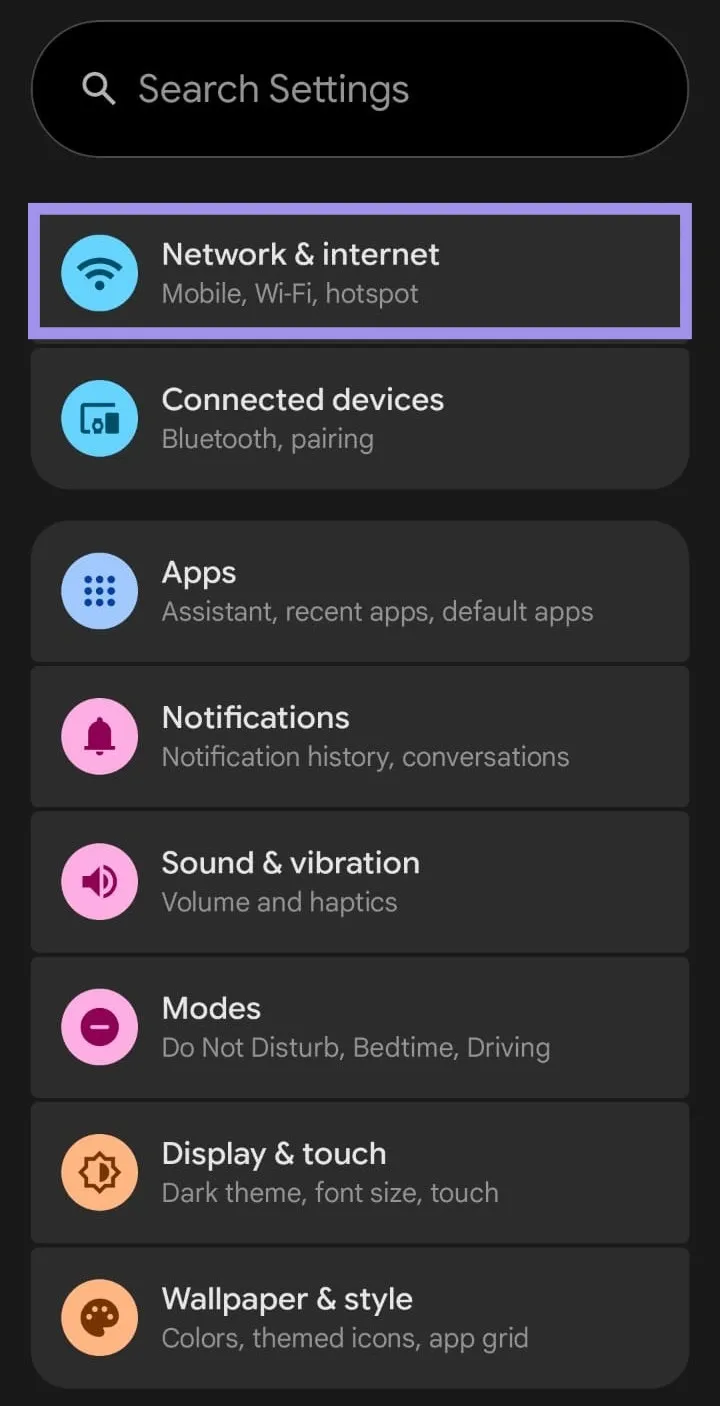Viewport: 720px width, 1406px height.
Task: Open the Modes settings page
Action: pos(360,1026)
